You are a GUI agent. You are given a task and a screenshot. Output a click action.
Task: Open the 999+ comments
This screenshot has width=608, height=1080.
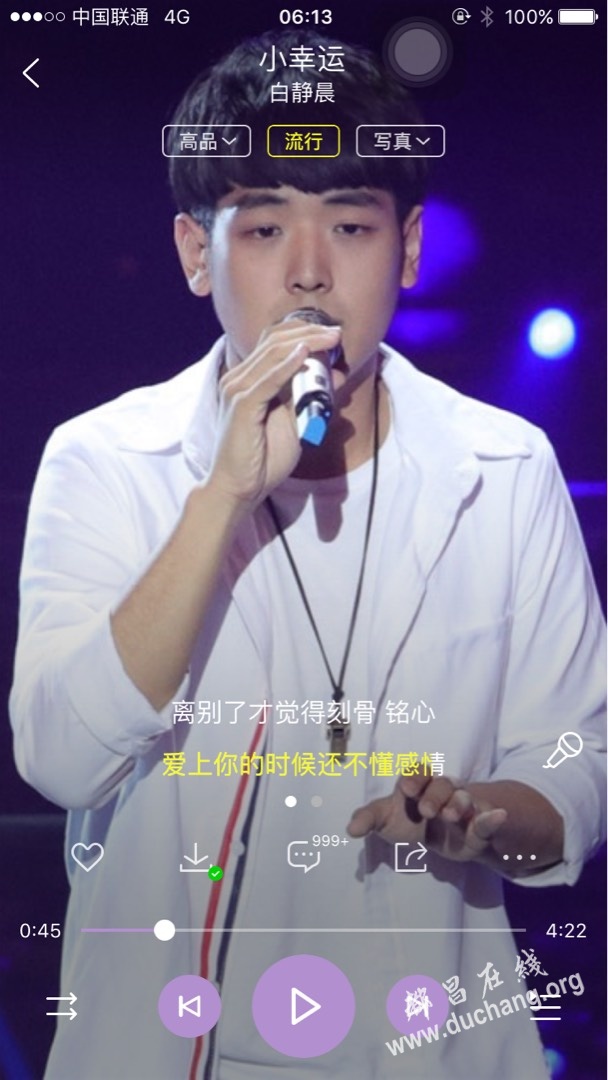click(306, 856)
